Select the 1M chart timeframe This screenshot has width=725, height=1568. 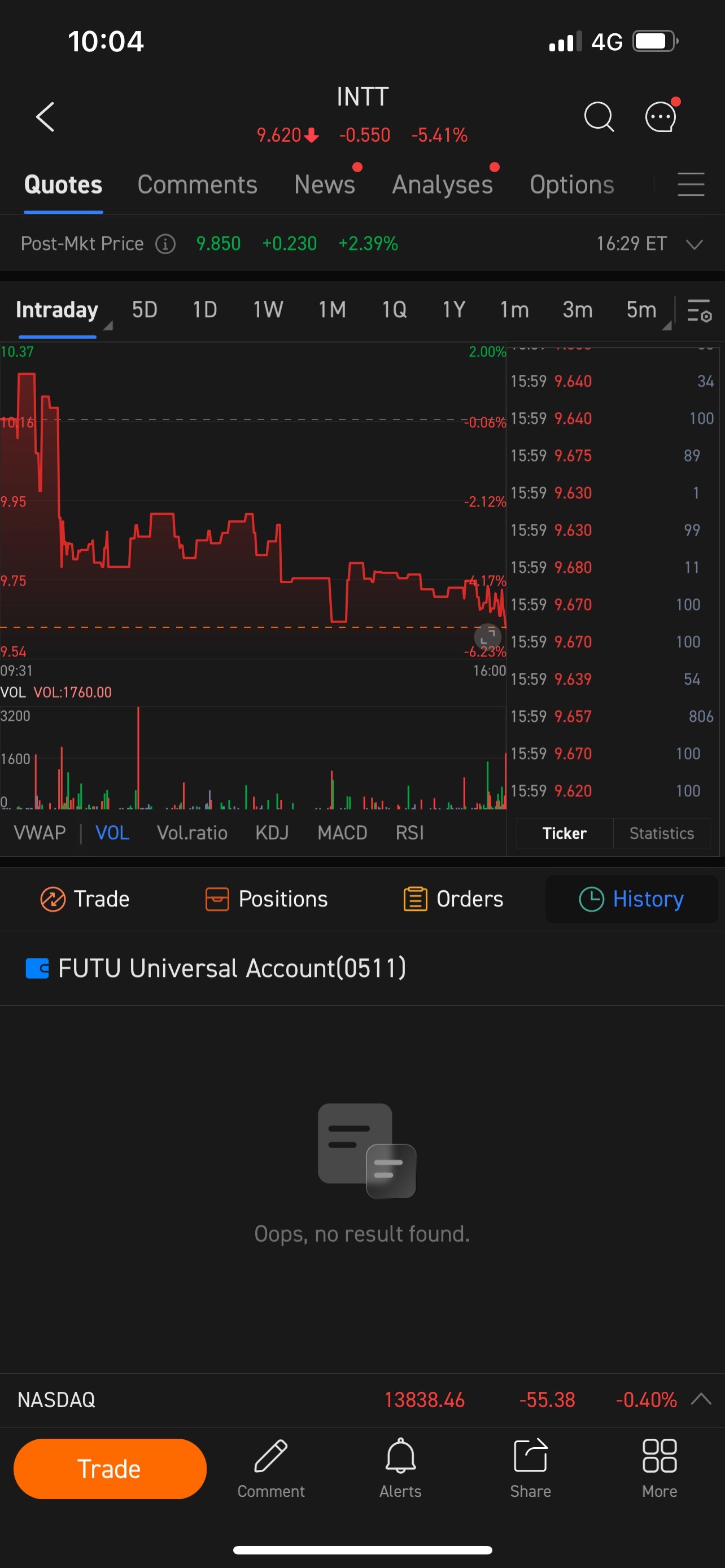pyautogui.click(x=333, y=310)
